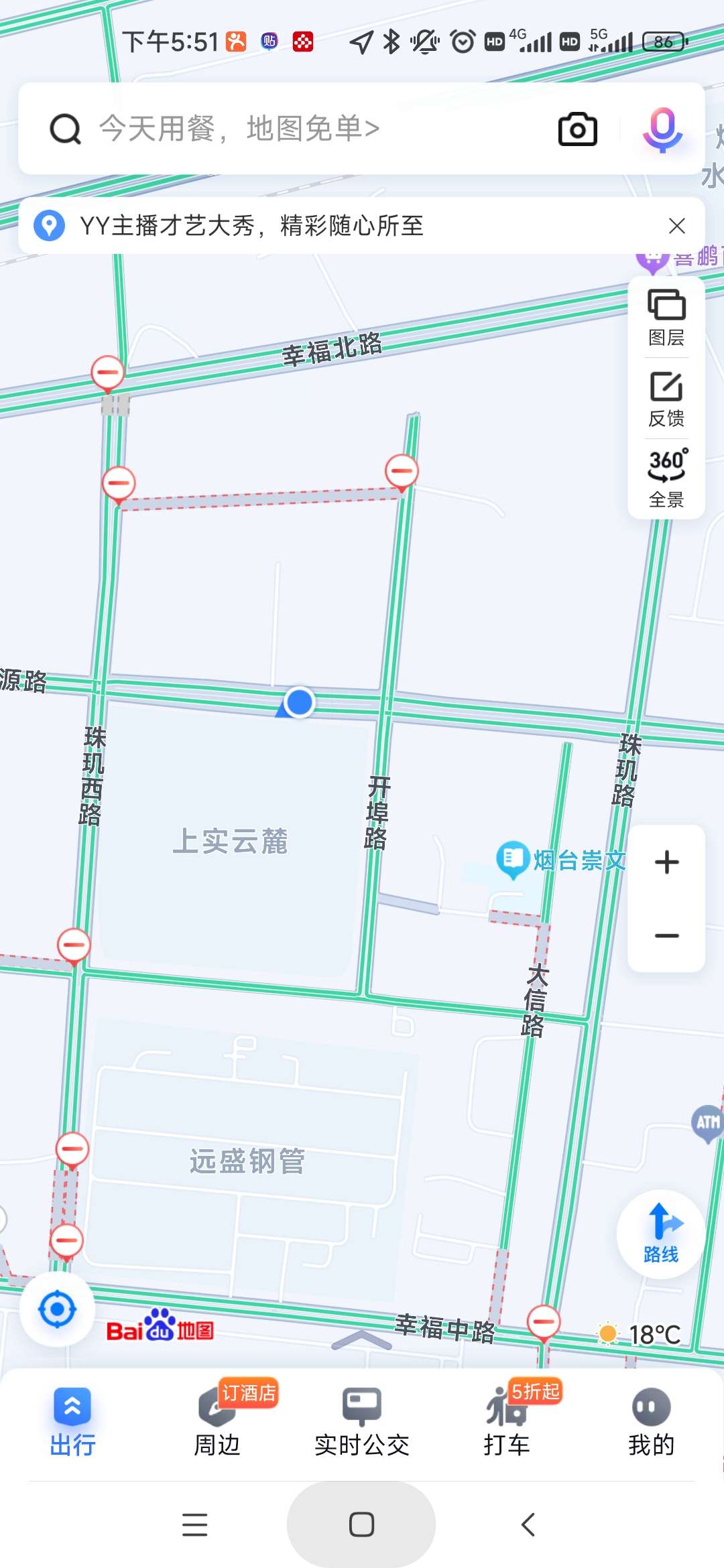Screen dimensions: 724x1568
Task: Zoom in the map with plus
Action: pyautogui.click(x=666, y=862)
